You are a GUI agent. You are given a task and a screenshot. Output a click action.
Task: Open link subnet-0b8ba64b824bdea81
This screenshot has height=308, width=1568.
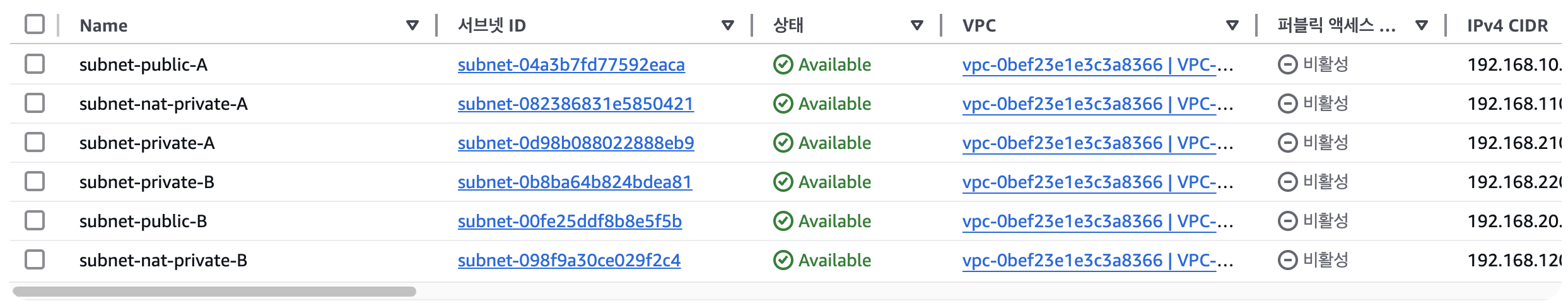[x=575, y=182]
